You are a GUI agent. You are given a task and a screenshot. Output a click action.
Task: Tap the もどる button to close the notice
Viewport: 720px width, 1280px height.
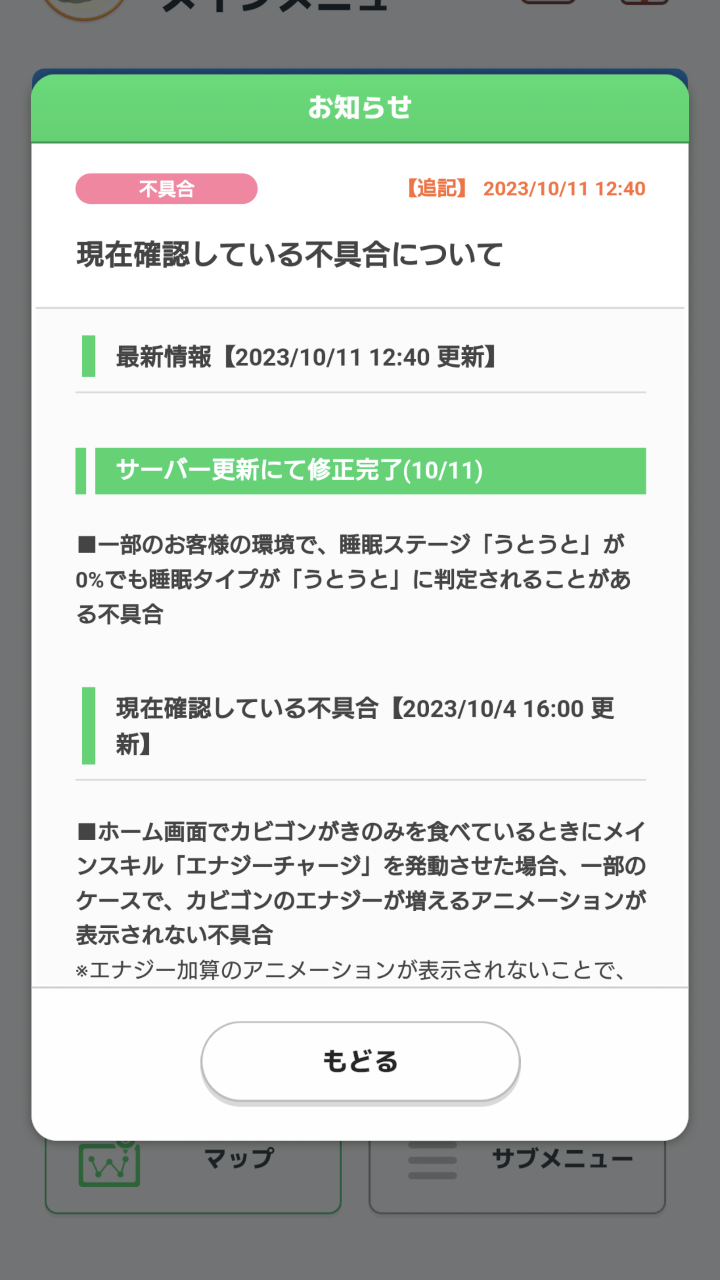click(360, 1061)
